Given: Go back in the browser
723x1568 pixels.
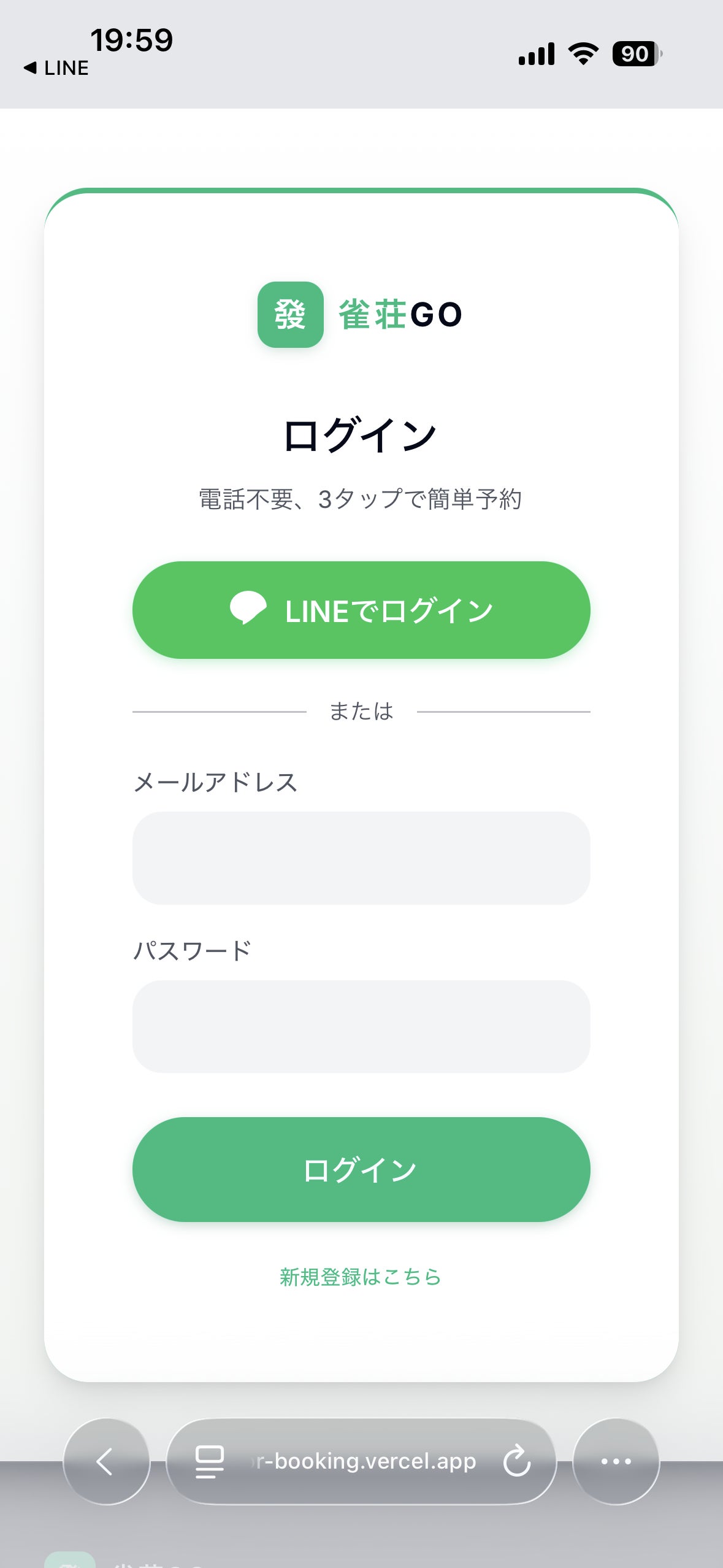Looking at the screenshot, I should coord(107,1461).
